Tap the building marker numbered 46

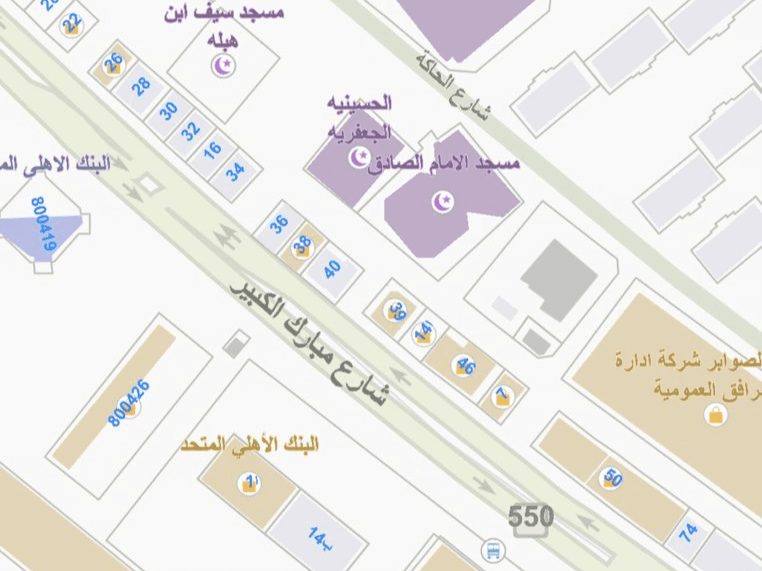[464, 366]
